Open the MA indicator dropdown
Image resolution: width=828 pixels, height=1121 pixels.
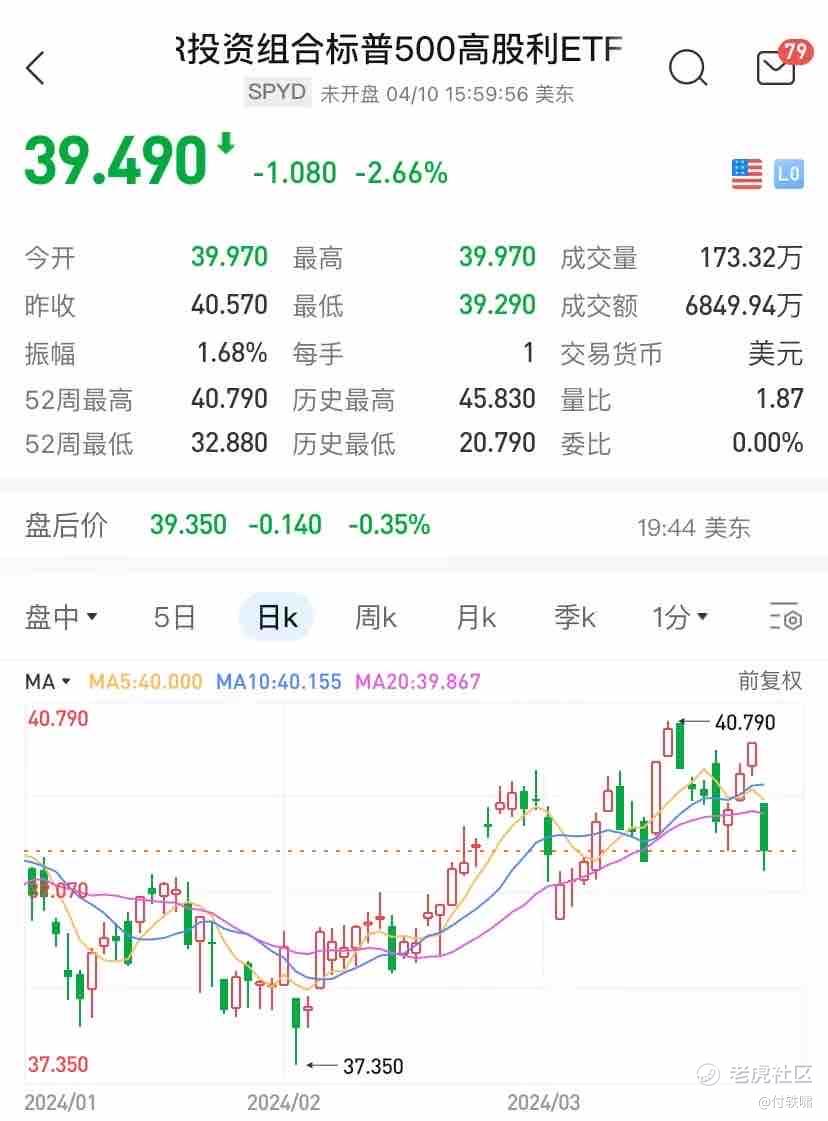click(47, 679)
